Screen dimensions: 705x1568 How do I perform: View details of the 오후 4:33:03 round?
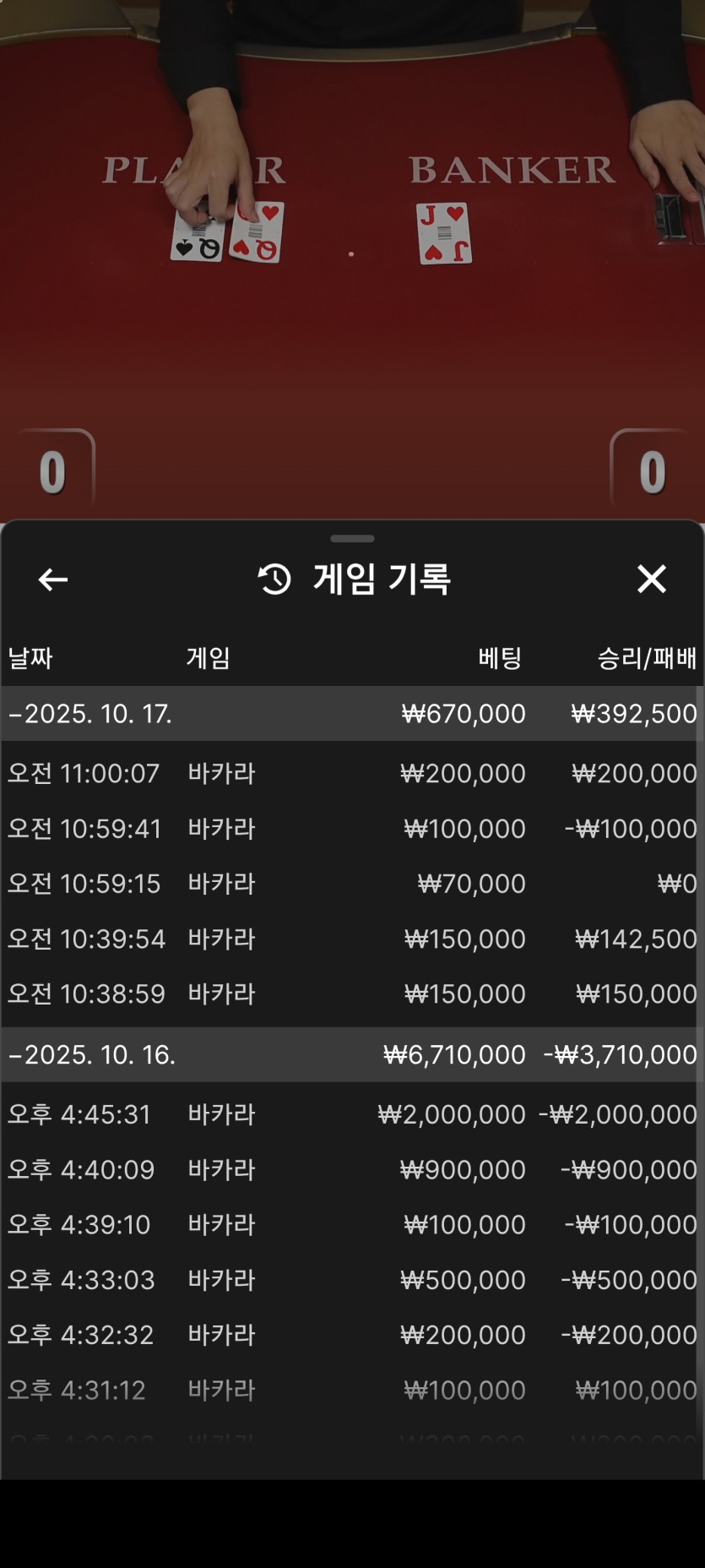pyautogui.click(x=352, y=1280)
